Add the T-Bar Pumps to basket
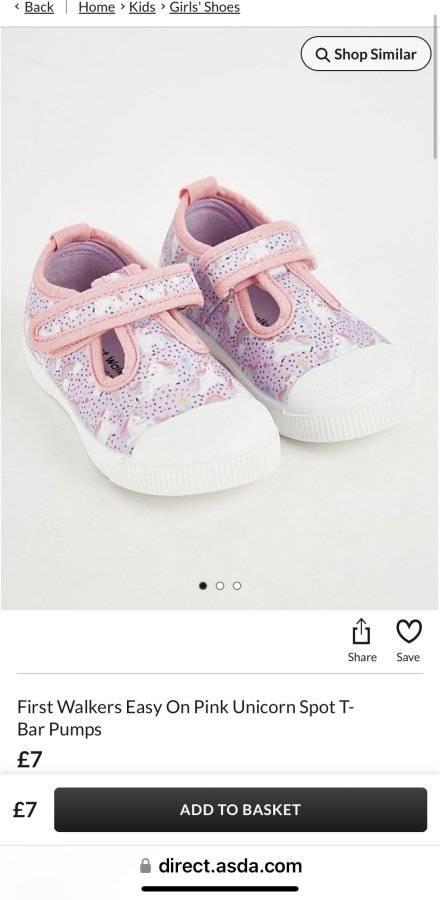Image resolution: width=440 pixels, height=900 pixels. 240,809
